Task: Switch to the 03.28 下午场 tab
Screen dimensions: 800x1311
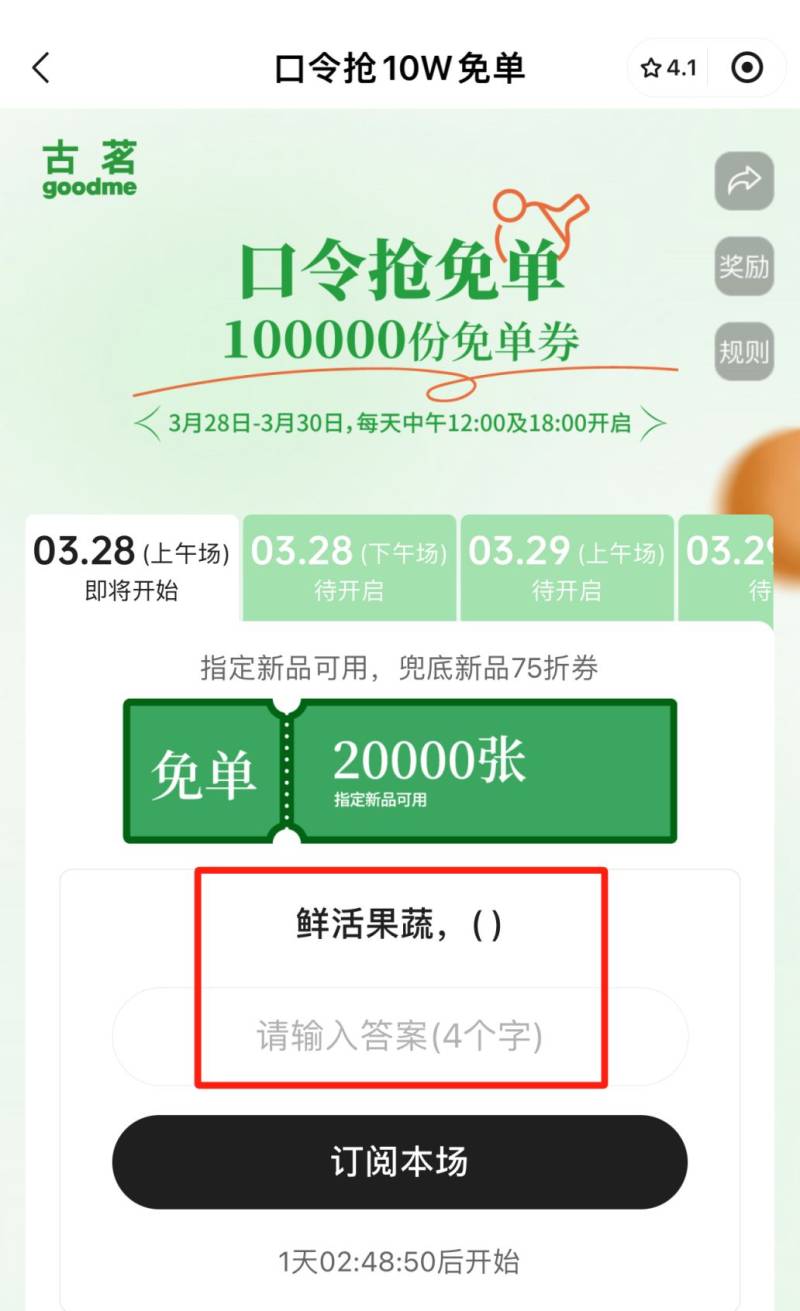Action: pos(349,568)
